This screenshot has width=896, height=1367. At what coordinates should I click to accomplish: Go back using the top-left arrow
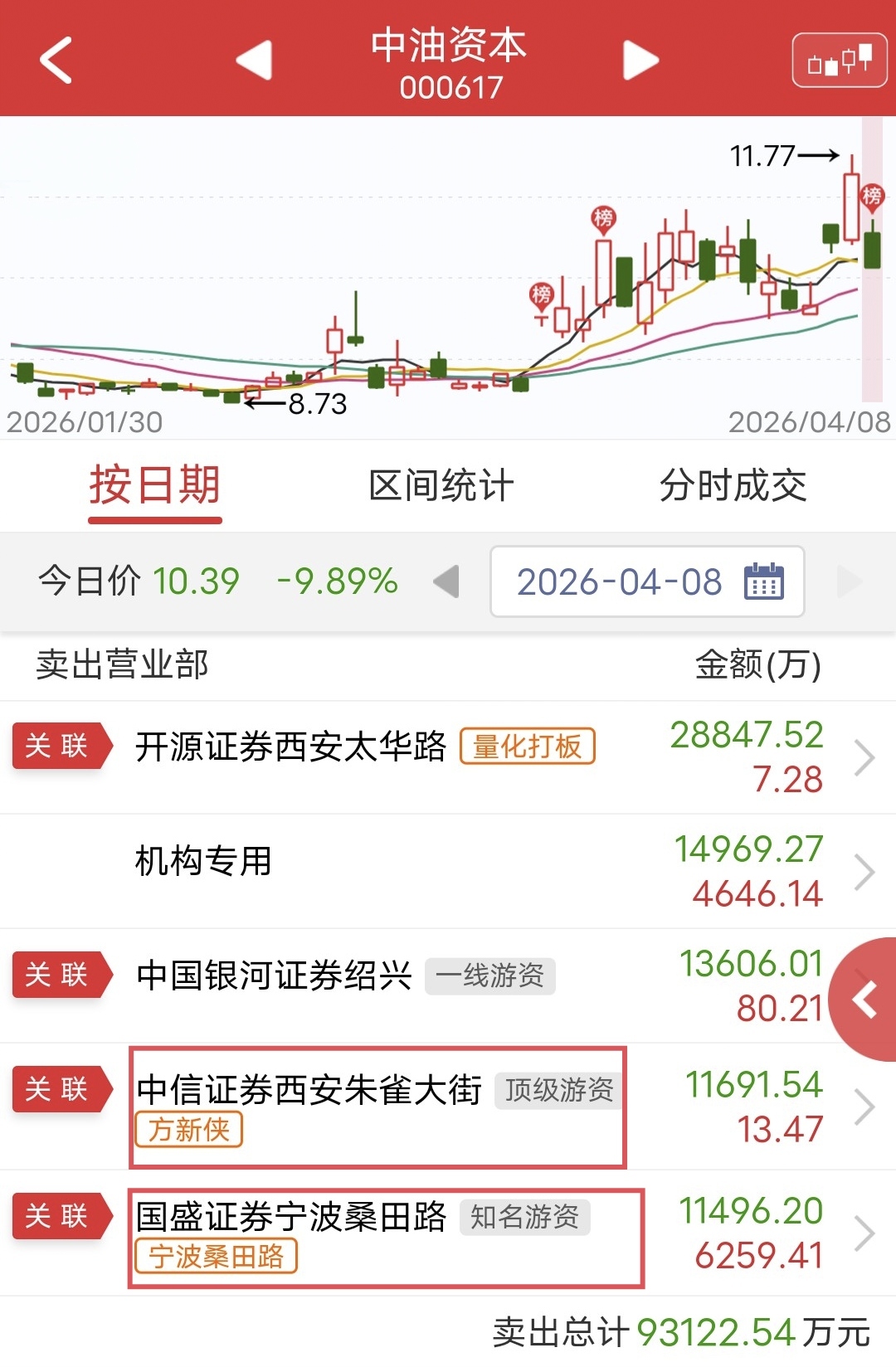[x=56, y=60]
